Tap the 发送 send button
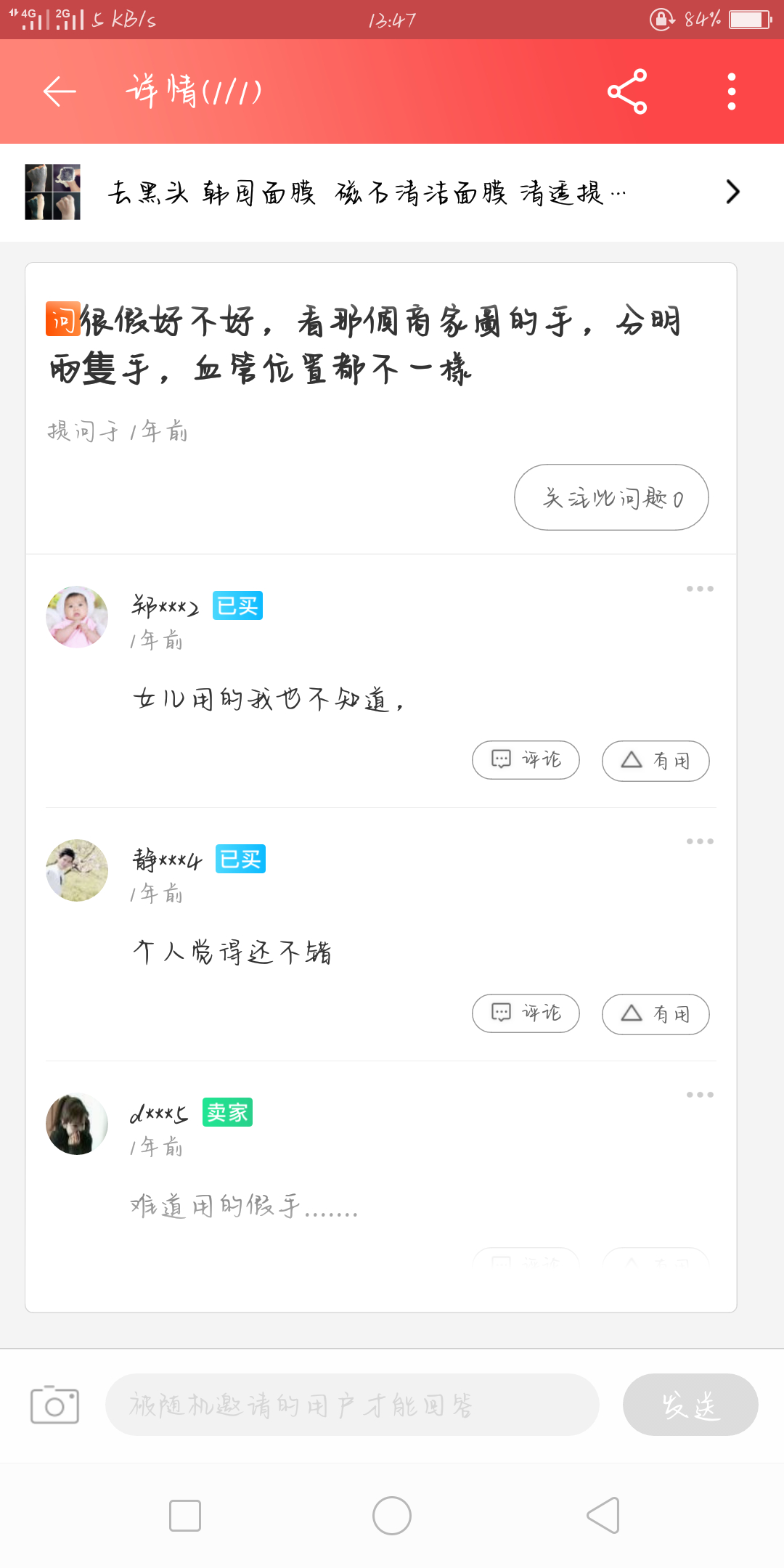Screen dimensions: 784x1568 coord(690,1405)
